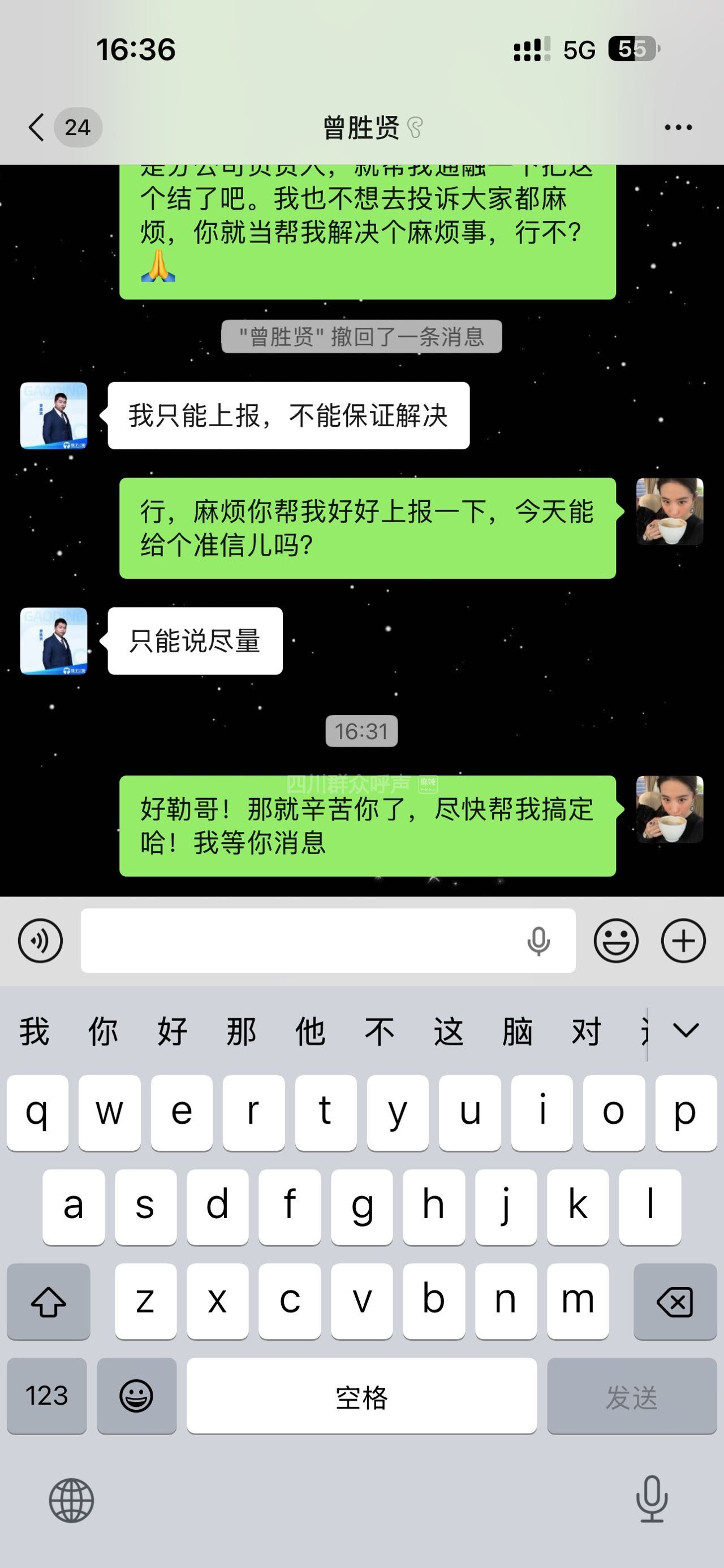This screenshot has height=1568, width=724.
Task: Switch to voice message input
Action: (40, 941)
